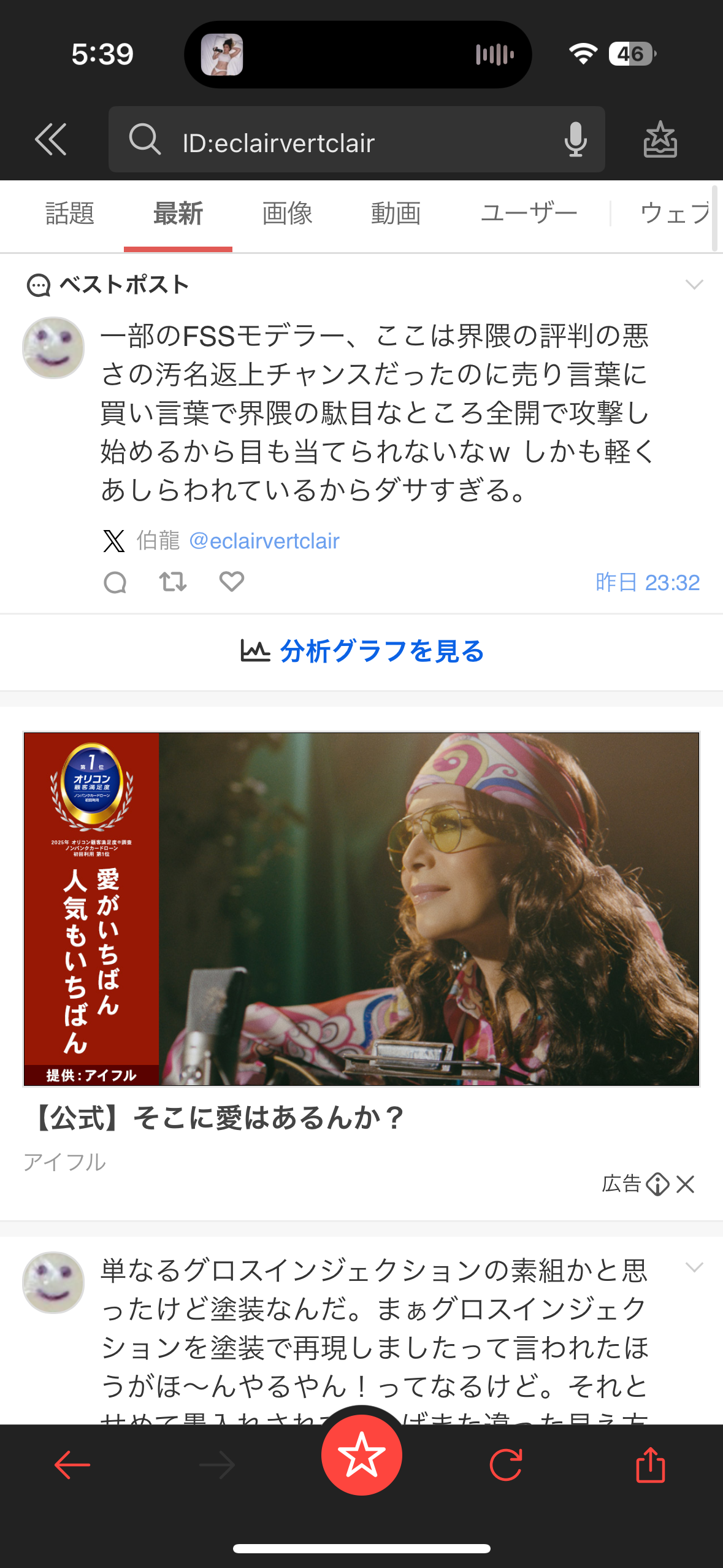
Task: Open the search field with ID:eclairvertclair
Action: point(343,142)
